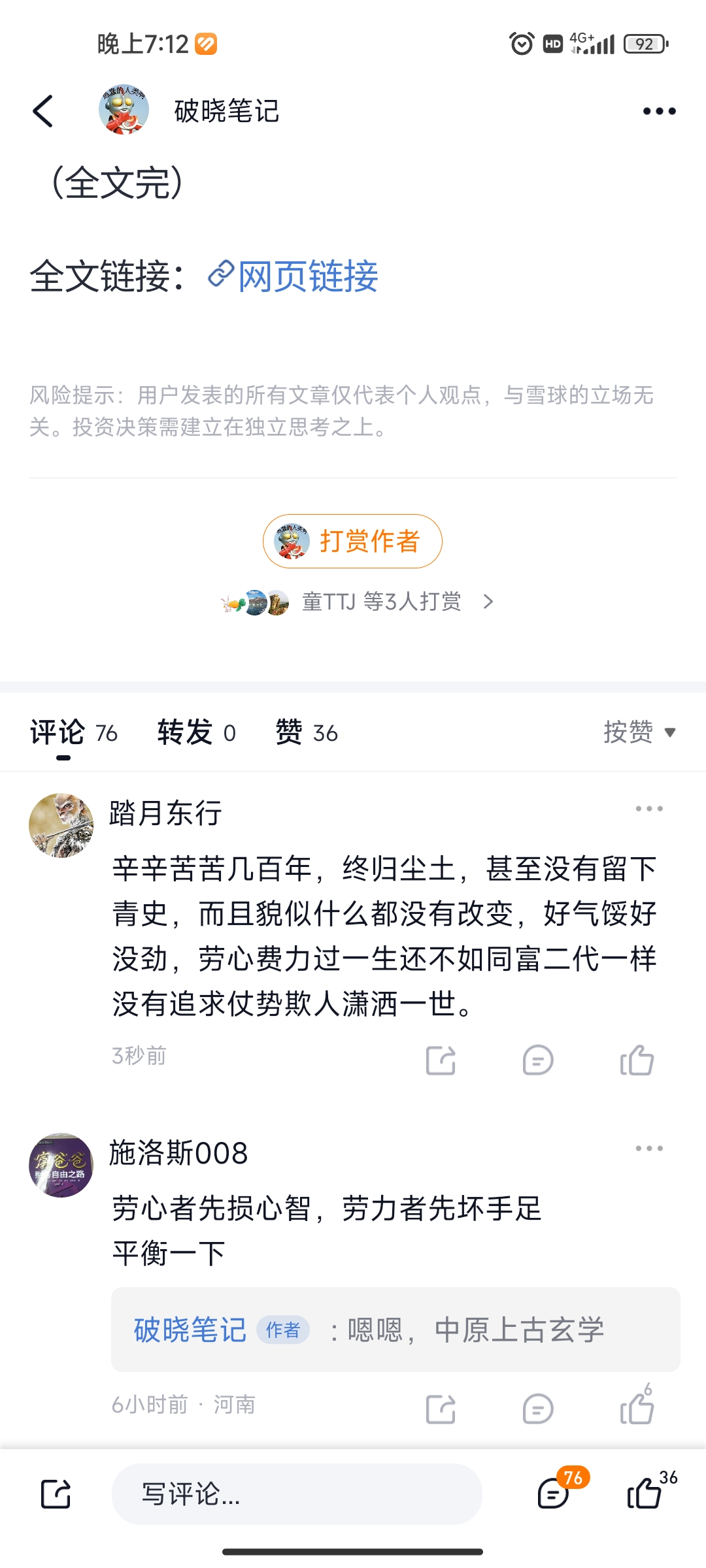Viewport: 706px width, 1568px height.
Task: Open the overflow menu at top right
Action: [659, 111]
